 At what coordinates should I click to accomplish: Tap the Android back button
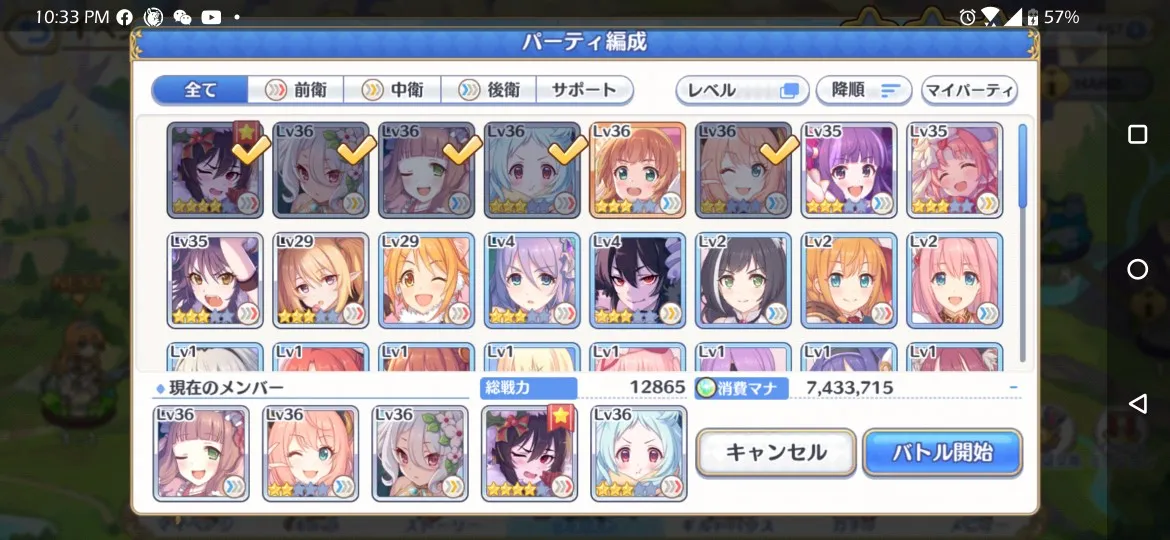pos(1137,404)
